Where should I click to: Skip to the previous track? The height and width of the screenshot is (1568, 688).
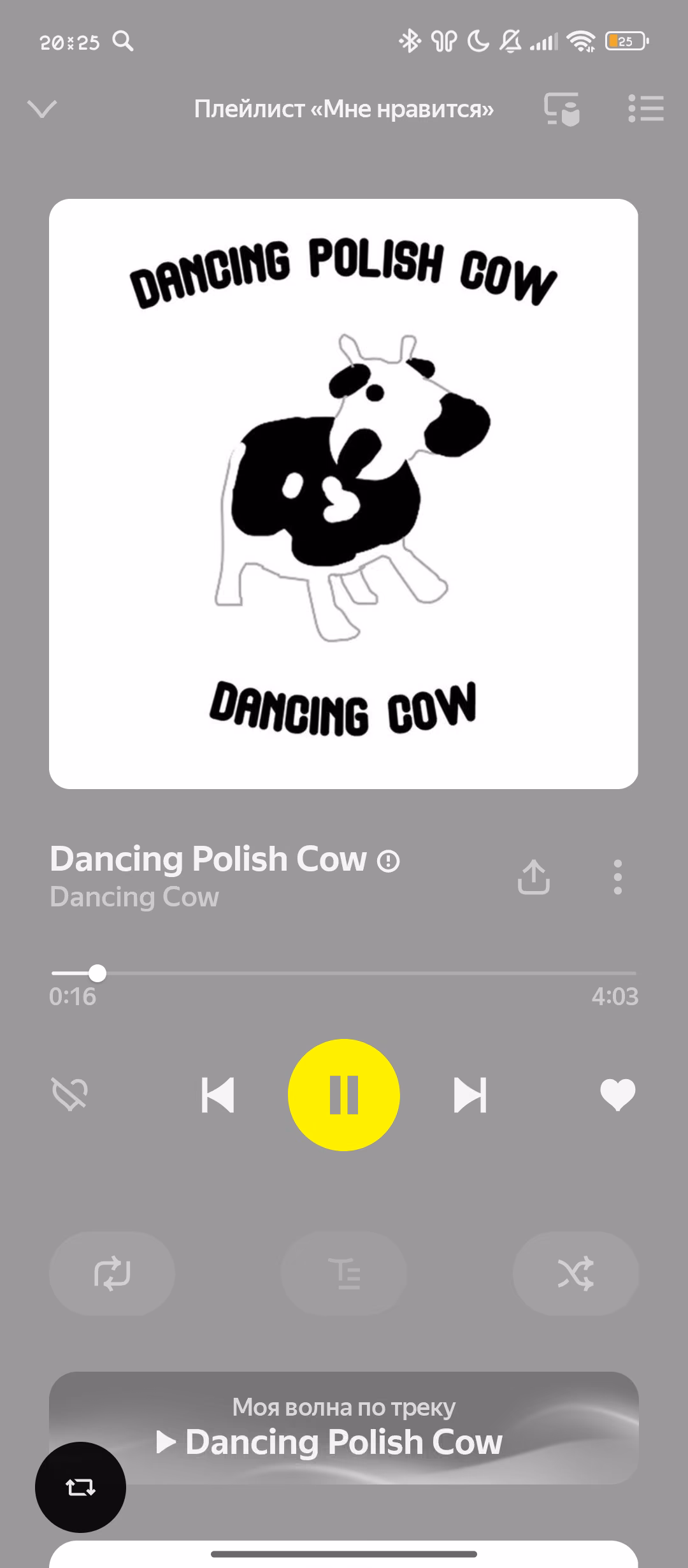[x=218, y=1095]
